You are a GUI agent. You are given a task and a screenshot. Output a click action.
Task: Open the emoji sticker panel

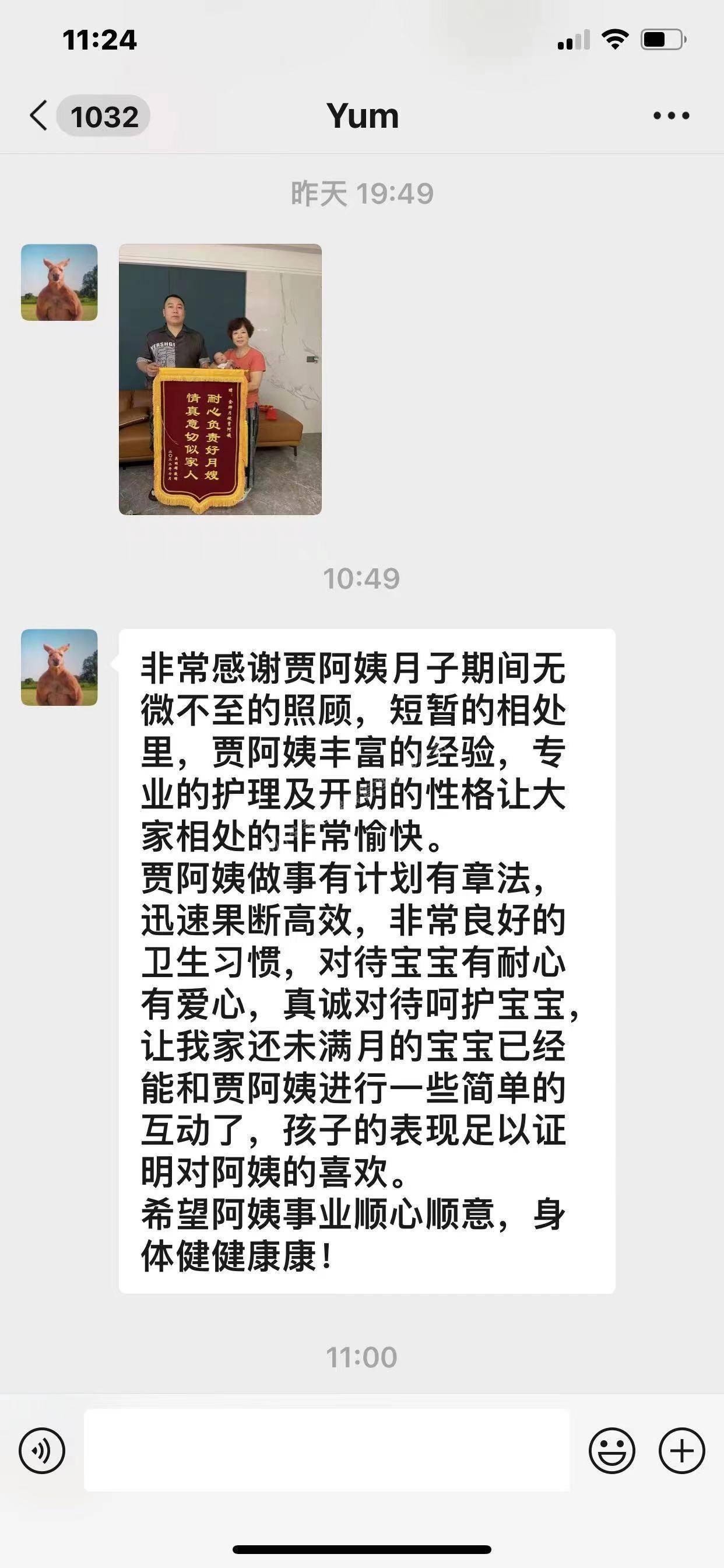point(611,1451)
